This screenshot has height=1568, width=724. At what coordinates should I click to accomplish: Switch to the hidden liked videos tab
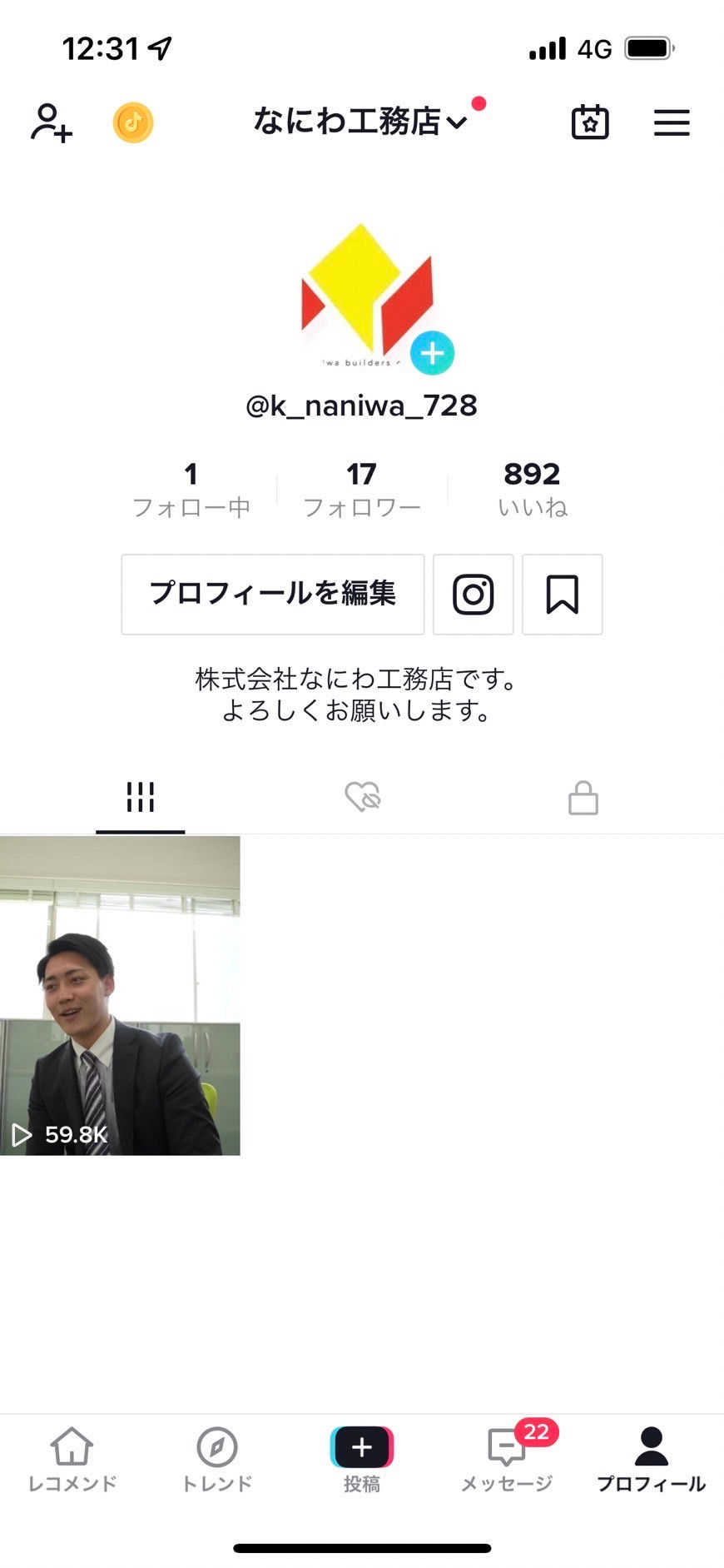363,797
